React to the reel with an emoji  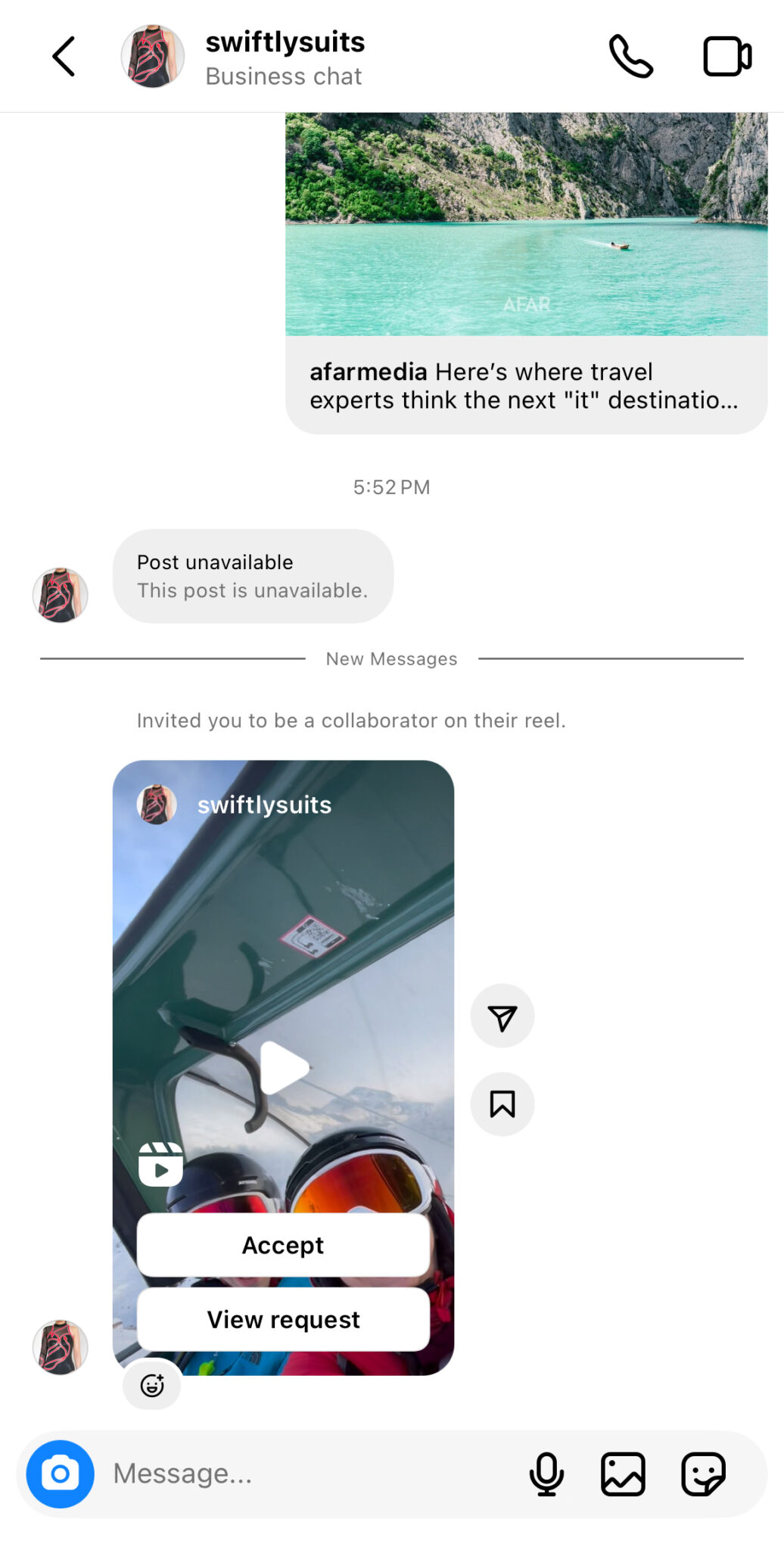click(x=152, y=1385)
